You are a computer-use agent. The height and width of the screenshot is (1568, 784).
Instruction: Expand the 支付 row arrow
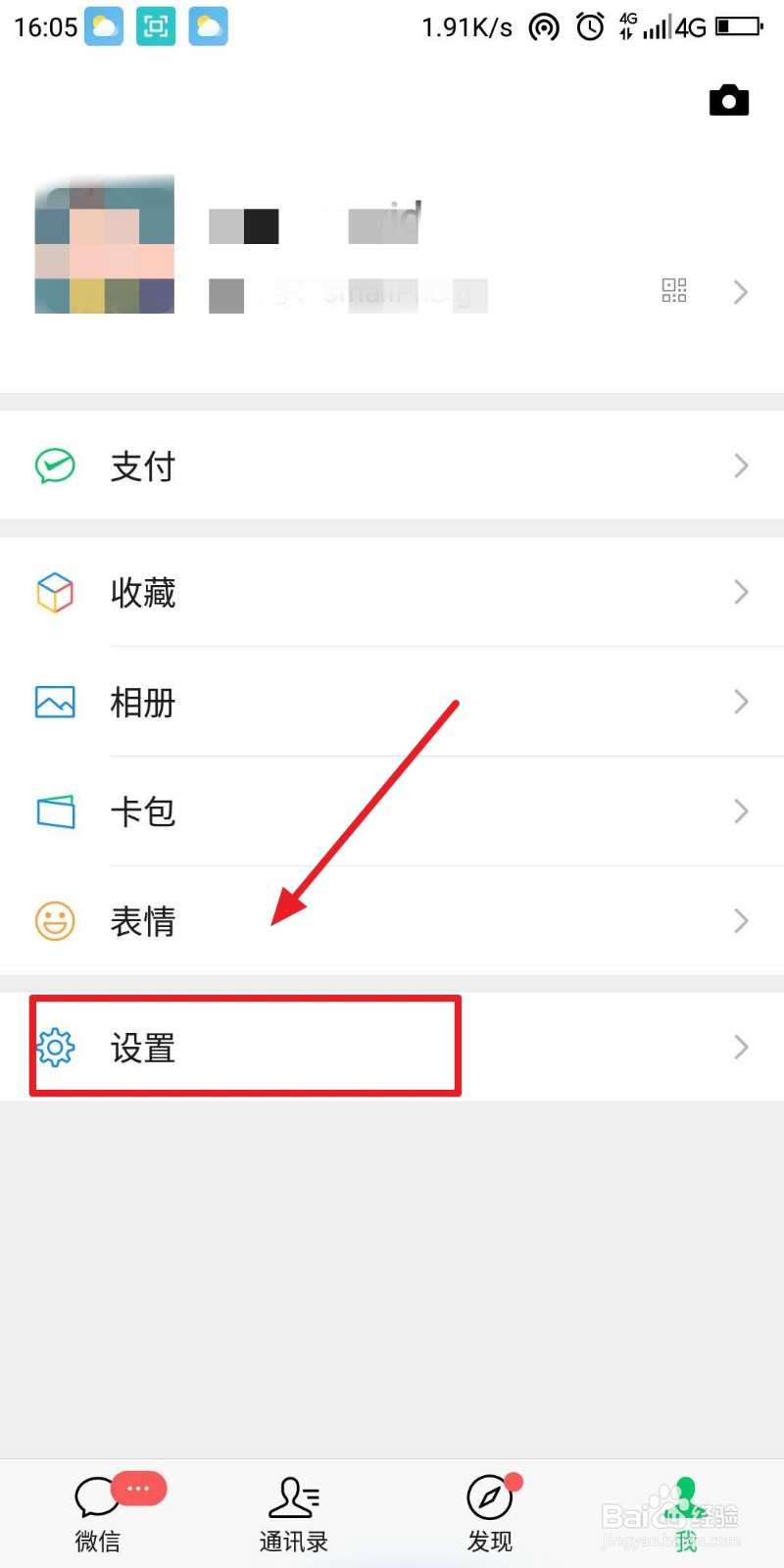[x=741, y=466]
